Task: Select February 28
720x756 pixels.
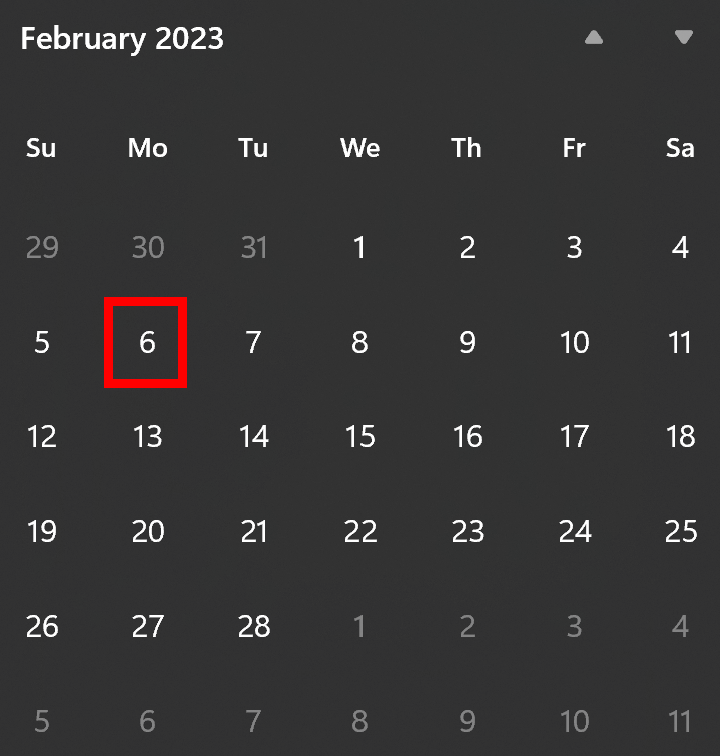Action: click(253, 627)
